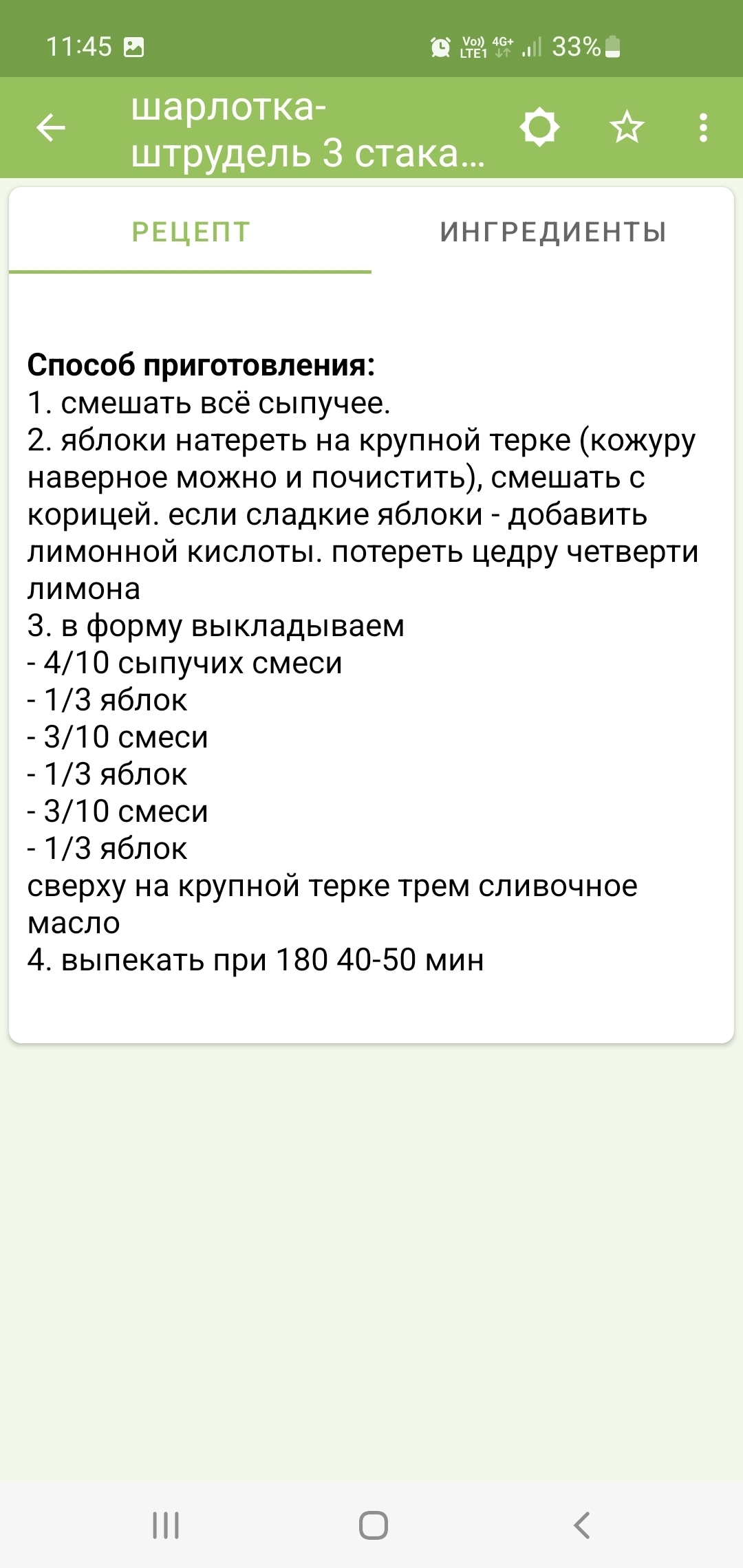Mark recipe as favorite with star
Screen dimensions: 743x1568
pyautogui.click(x=627, y=128)
